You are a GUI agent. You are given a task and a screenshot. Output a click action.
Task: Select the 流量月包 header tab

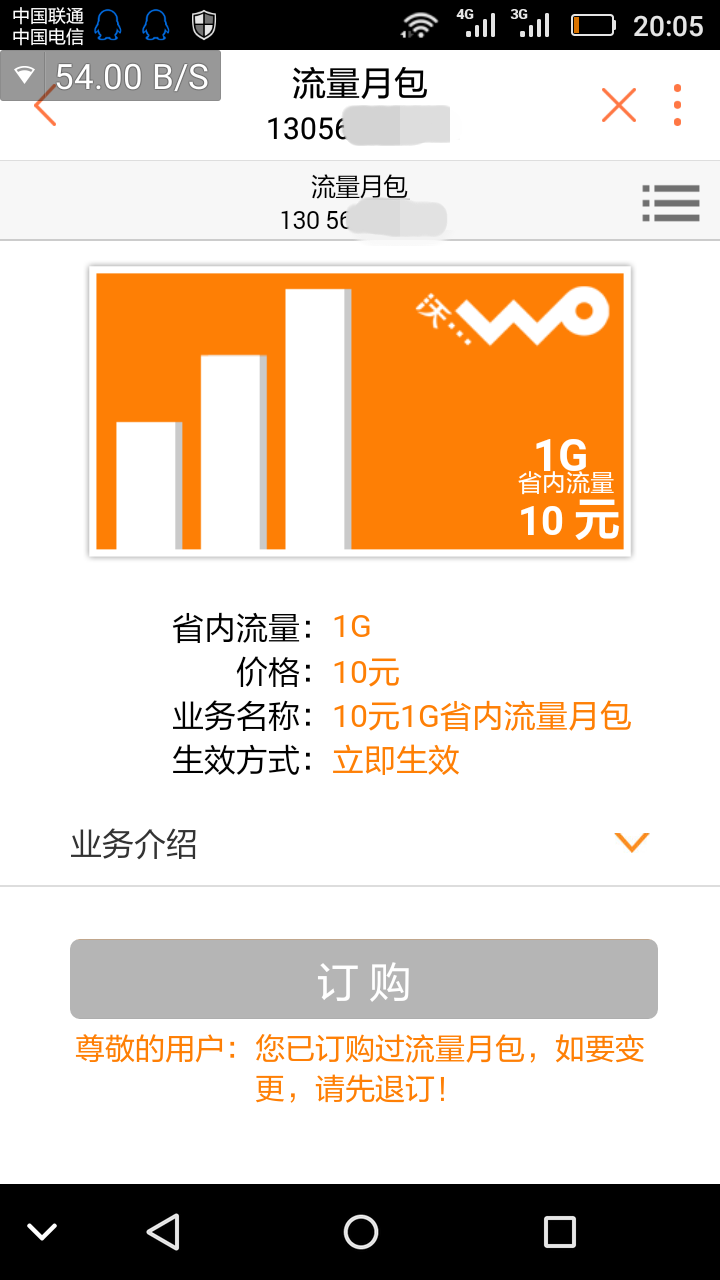(360, 186)
